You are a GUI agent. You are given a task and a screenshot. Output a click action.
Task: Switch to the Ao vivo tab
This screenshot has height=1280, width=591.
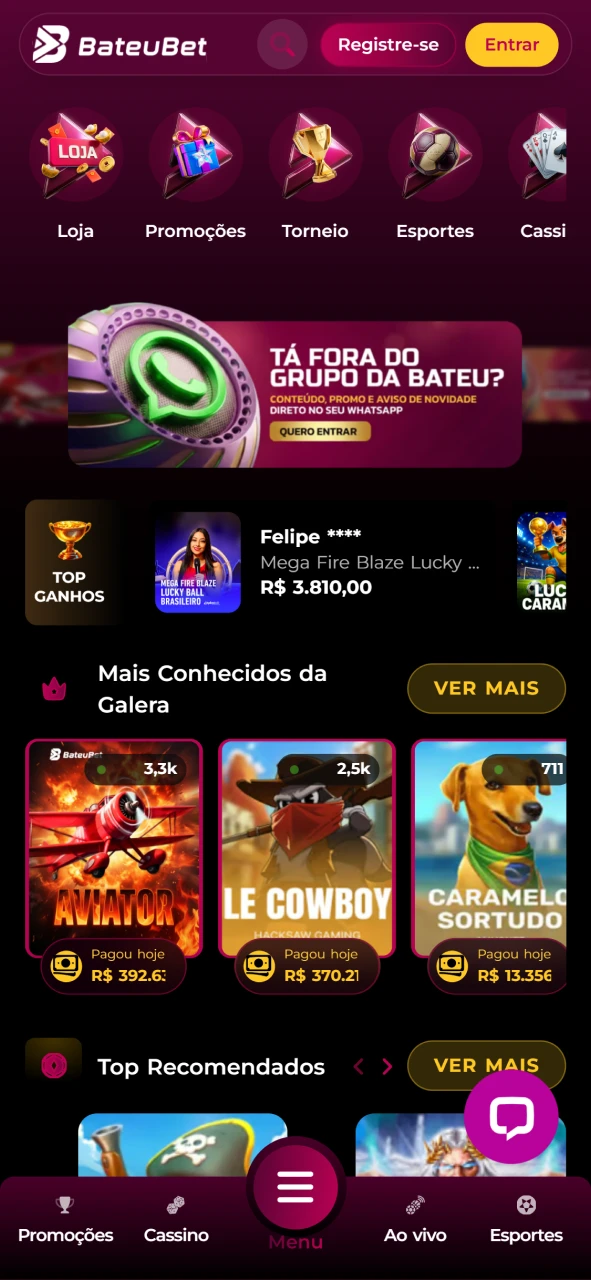coord(415,1220)
